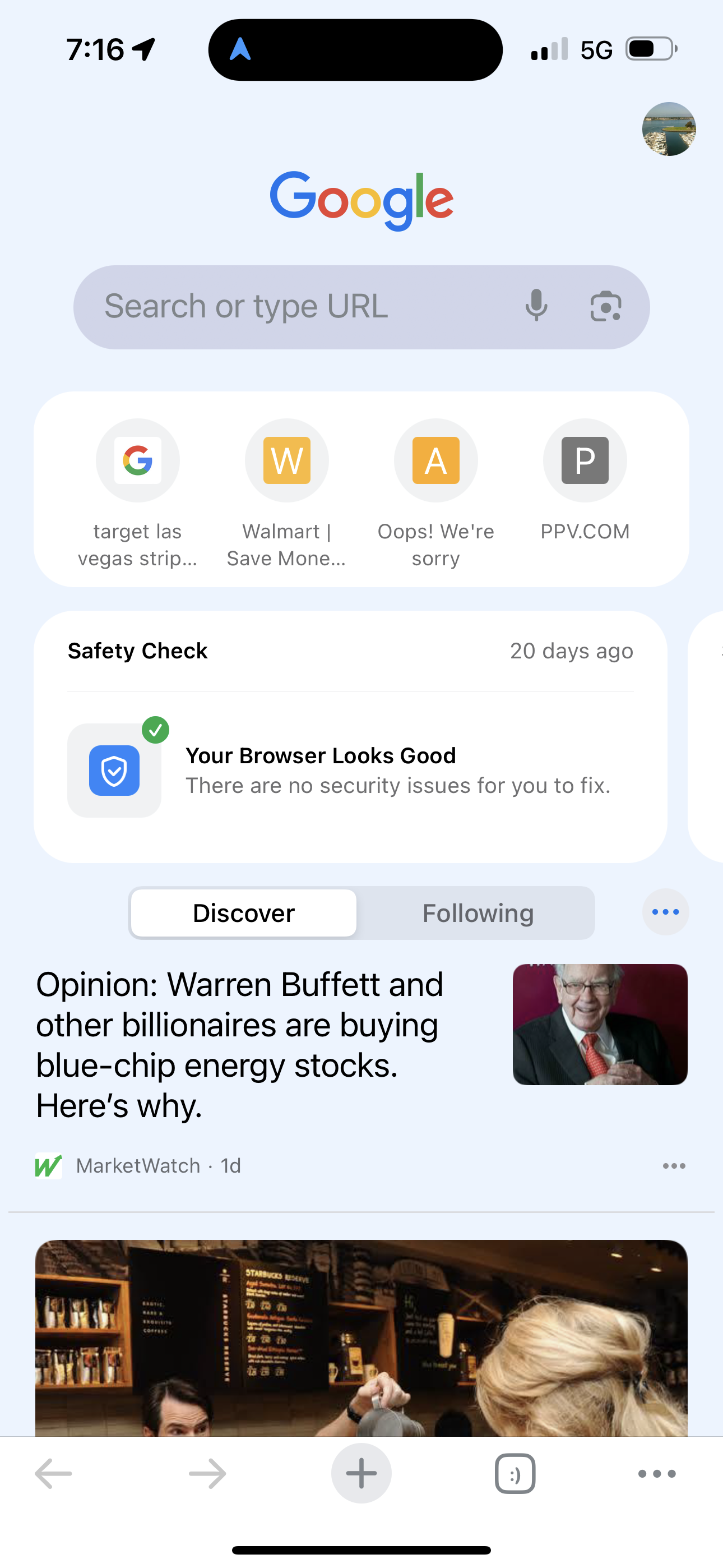Tap the Search or type URL box
Image resolution: width=723 pixels, height=1568 pixels.
click(x=292, y=307)
